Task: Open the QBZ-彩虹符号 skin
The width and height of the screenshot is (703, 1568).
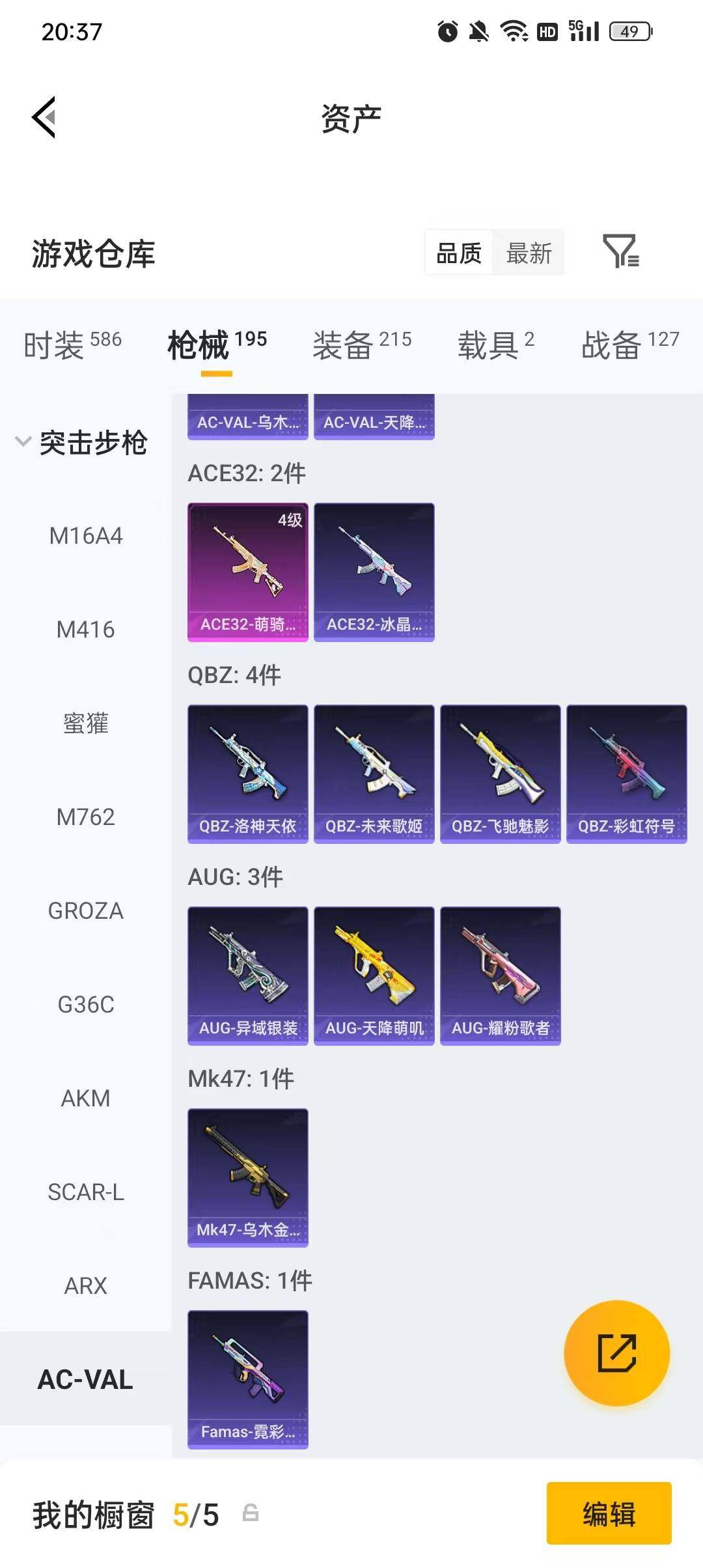Action: [627, 774]
